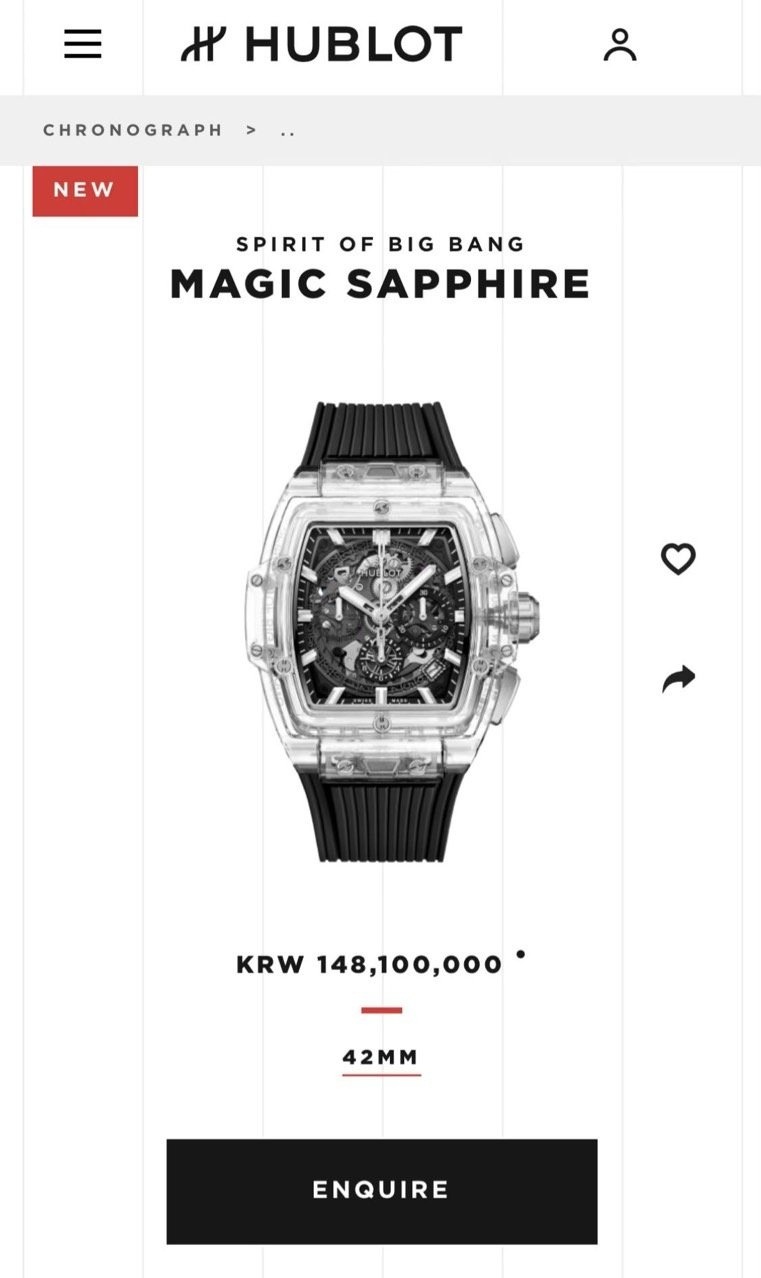
Task: Select the 42MM size option
Action: click(381, 1058)
